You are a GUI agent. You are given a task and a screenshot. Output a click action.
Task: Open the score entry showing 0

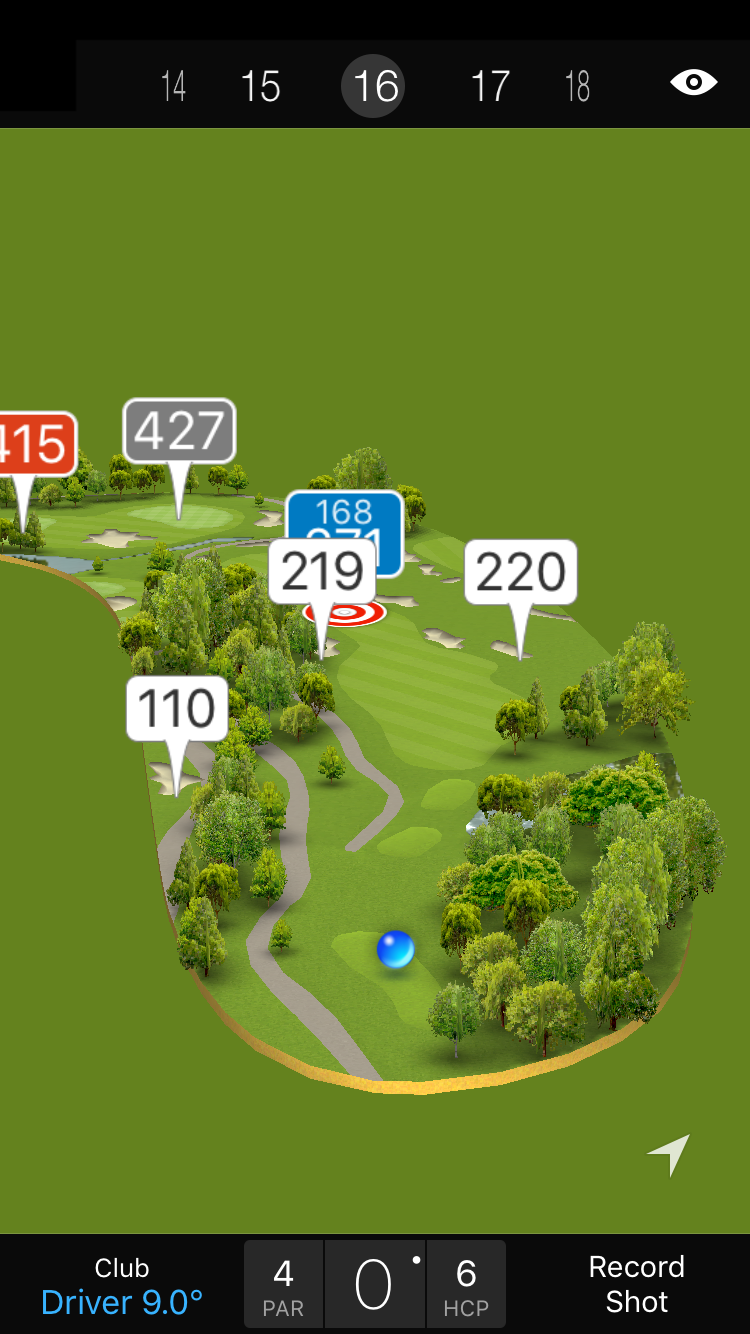tap(374, 1284)
